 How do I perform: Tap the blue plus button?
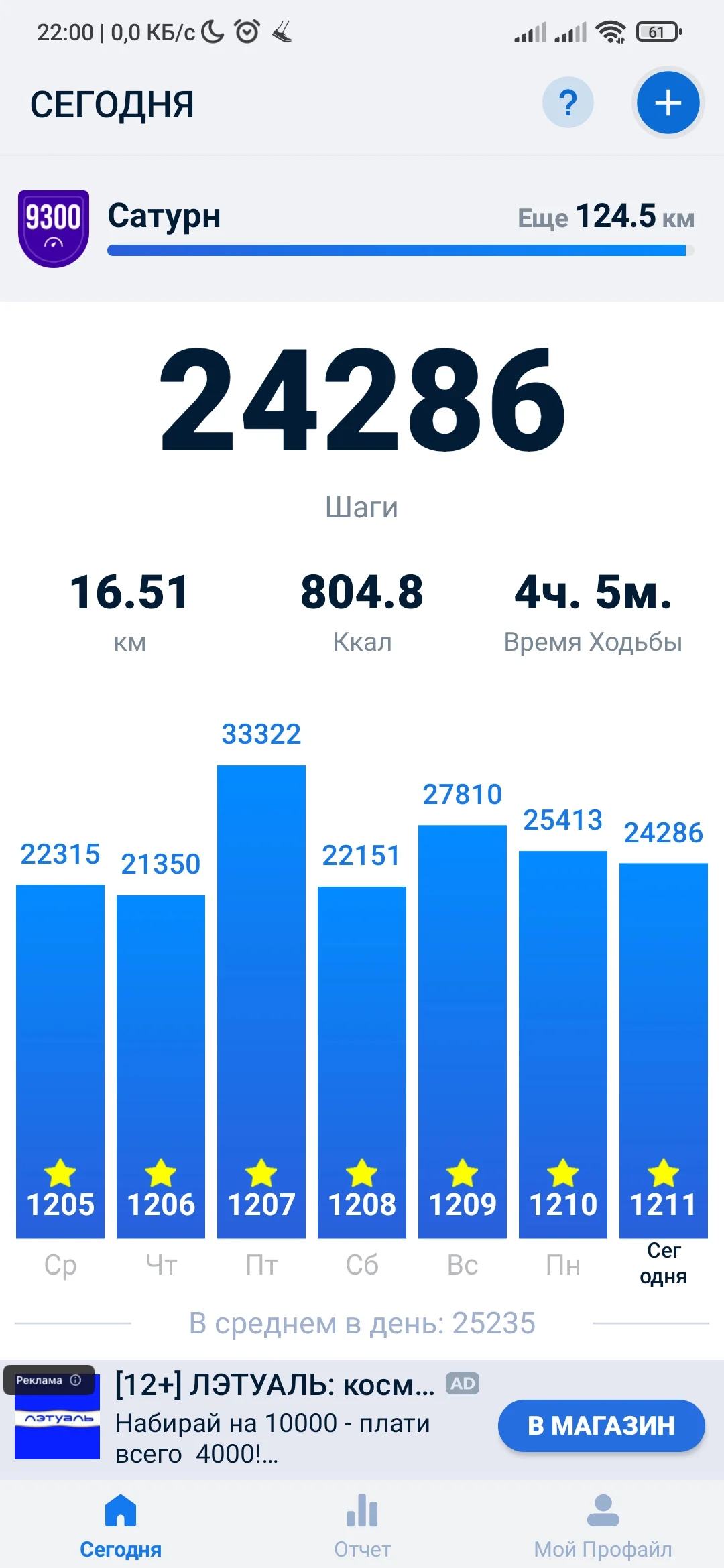pos(668,103)
